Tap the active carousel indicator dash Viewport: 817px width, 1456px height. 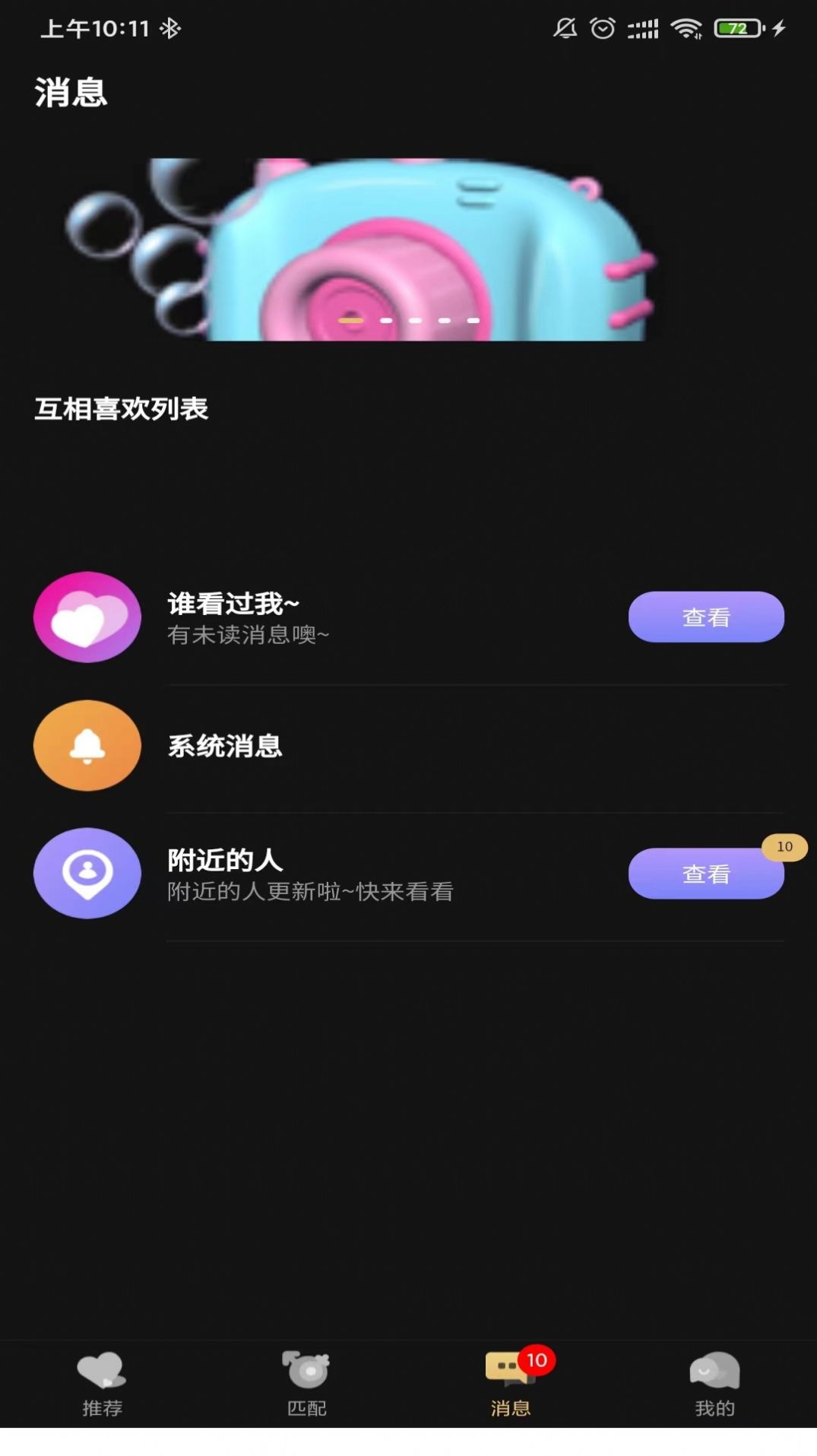352,322
